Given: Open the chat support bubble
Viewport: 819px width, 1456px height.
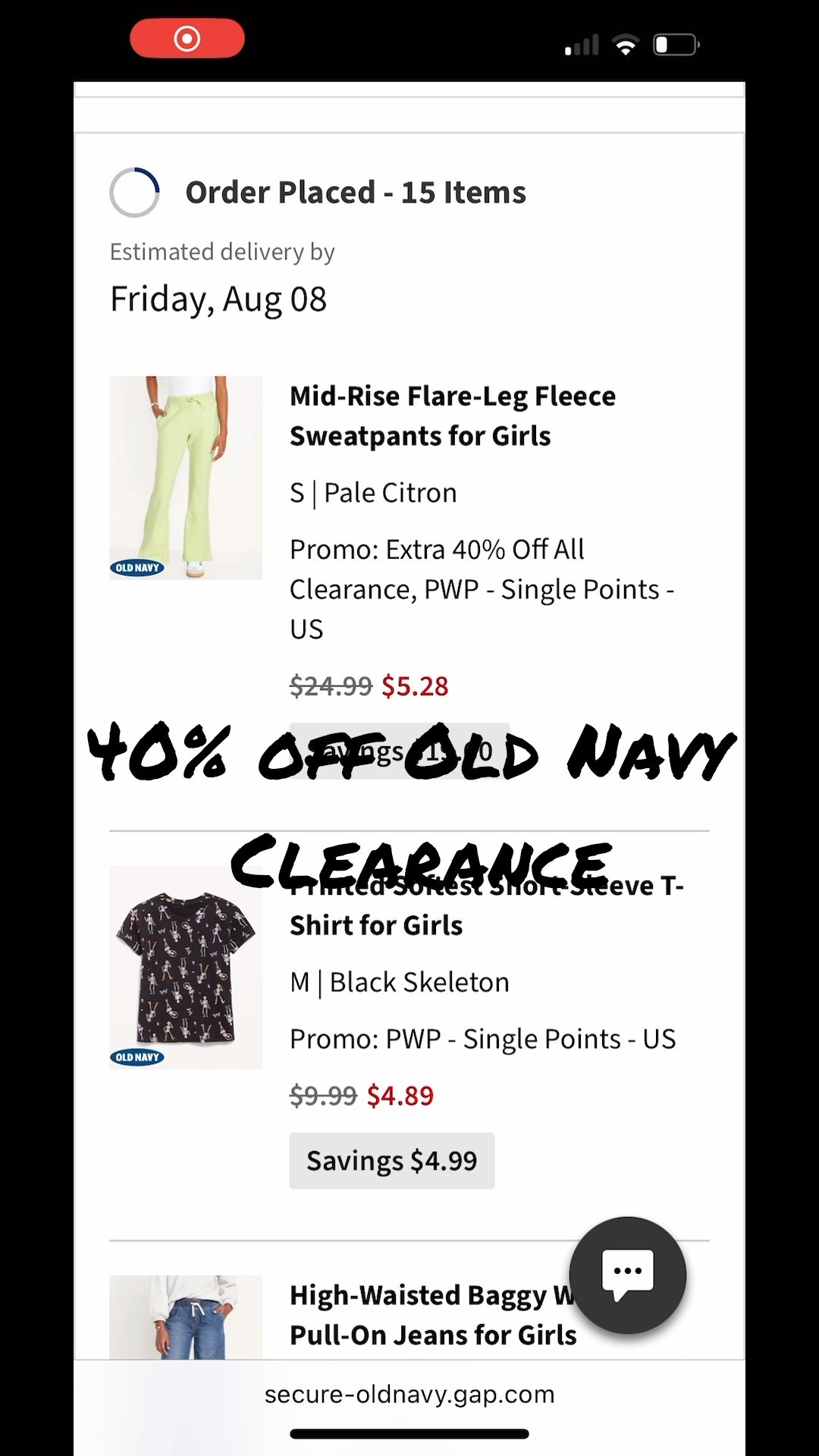Looking at the screenshot, I should (627, 1274).
